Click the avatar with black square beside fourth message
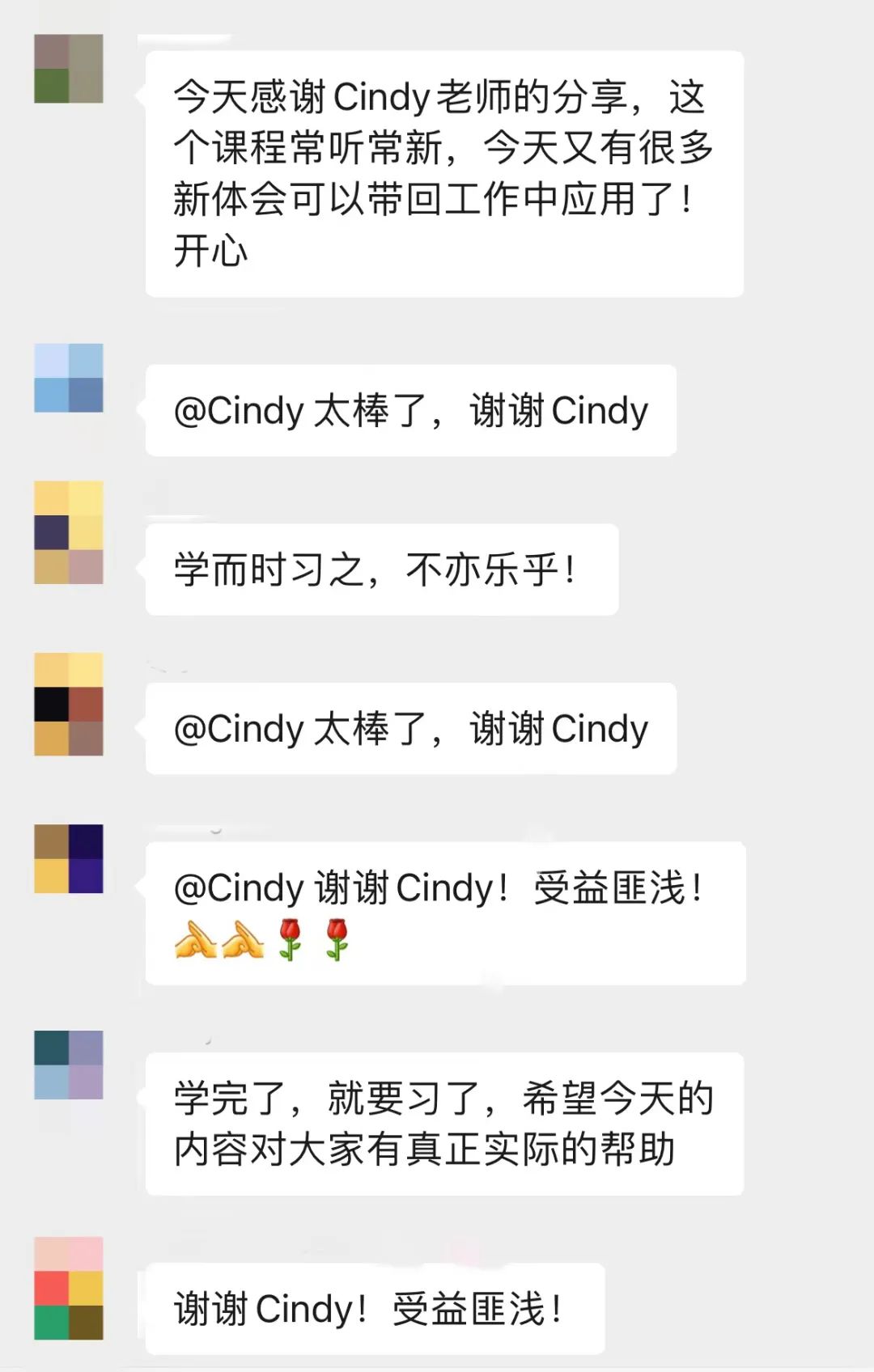The image size is (874, 1372). 70,704
